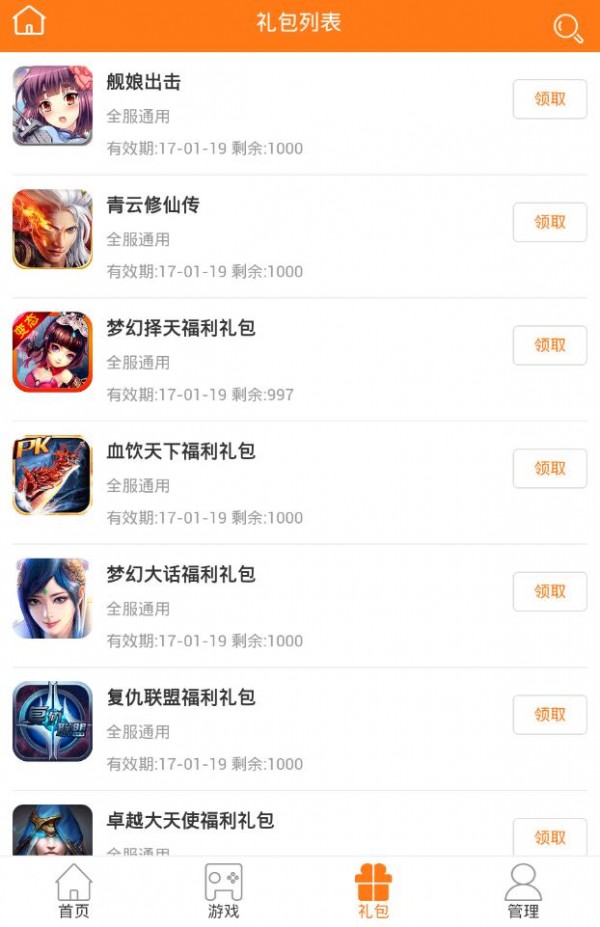The height and width of the screenshot is (927, 600).
Task: Switch to the 首页 tab
Action: coord(74,891)
